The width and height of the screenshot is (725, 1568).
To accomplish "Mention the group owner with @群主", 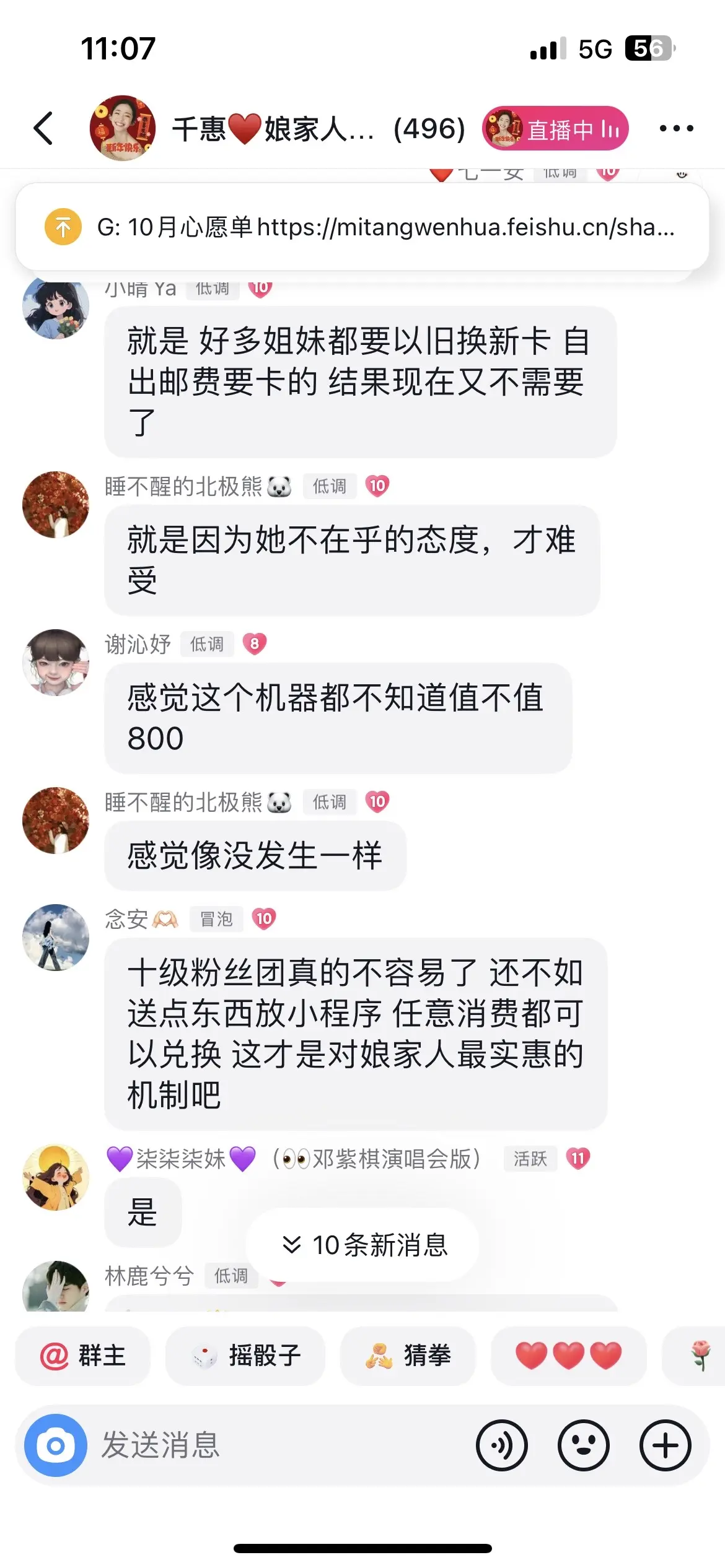I will point(83,1356).
